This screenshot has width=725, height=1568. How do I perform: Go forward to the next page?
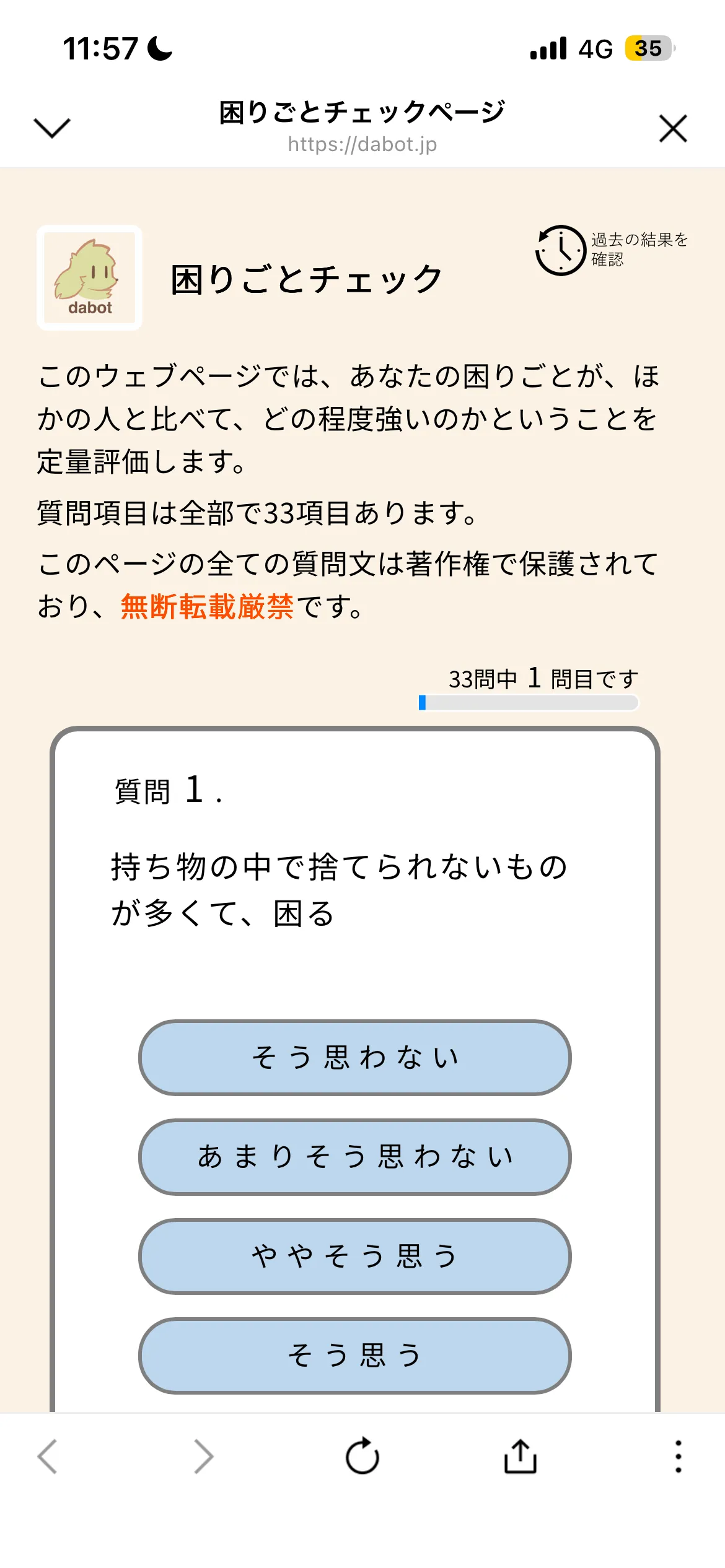point(203,1456)
